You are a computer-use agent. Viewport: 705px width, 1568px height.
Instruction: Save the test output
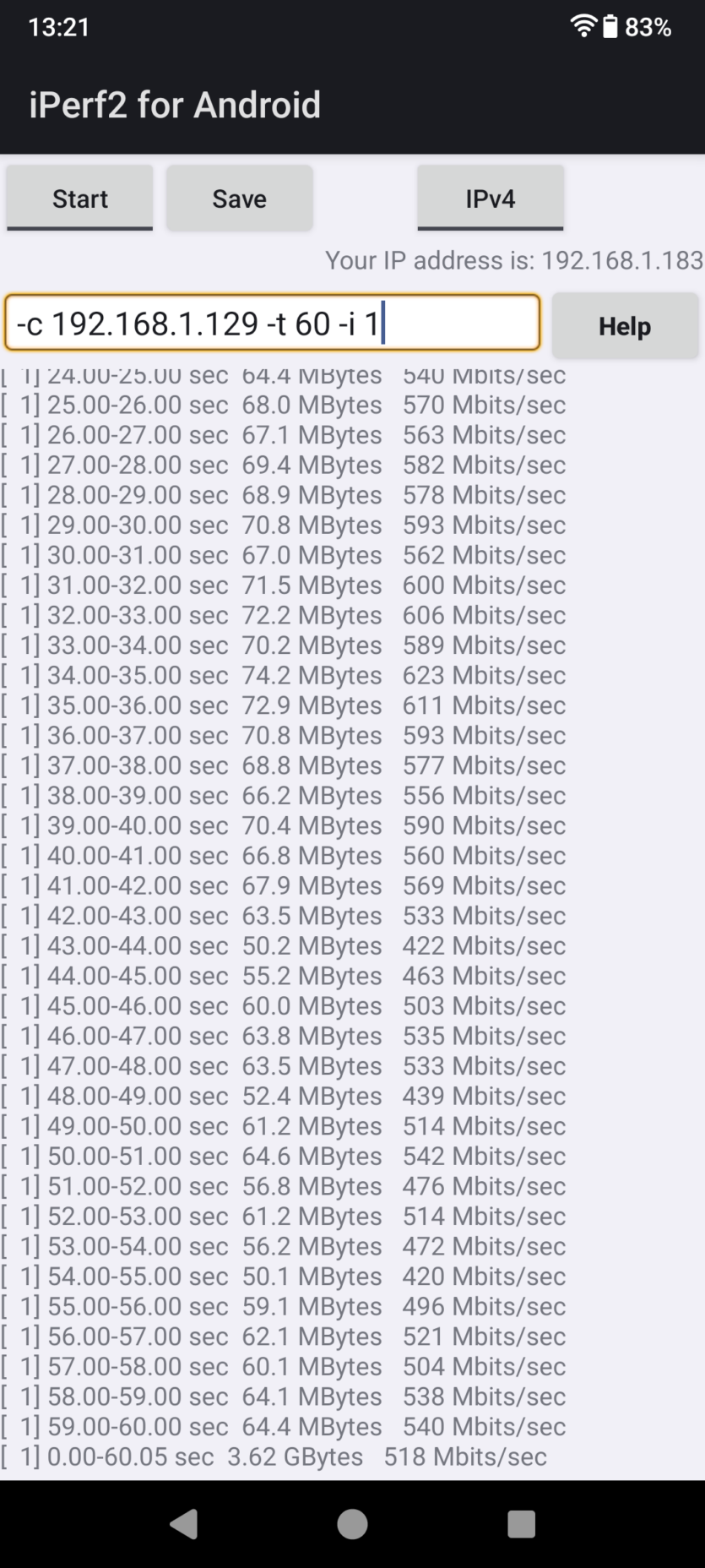point(239,199)
